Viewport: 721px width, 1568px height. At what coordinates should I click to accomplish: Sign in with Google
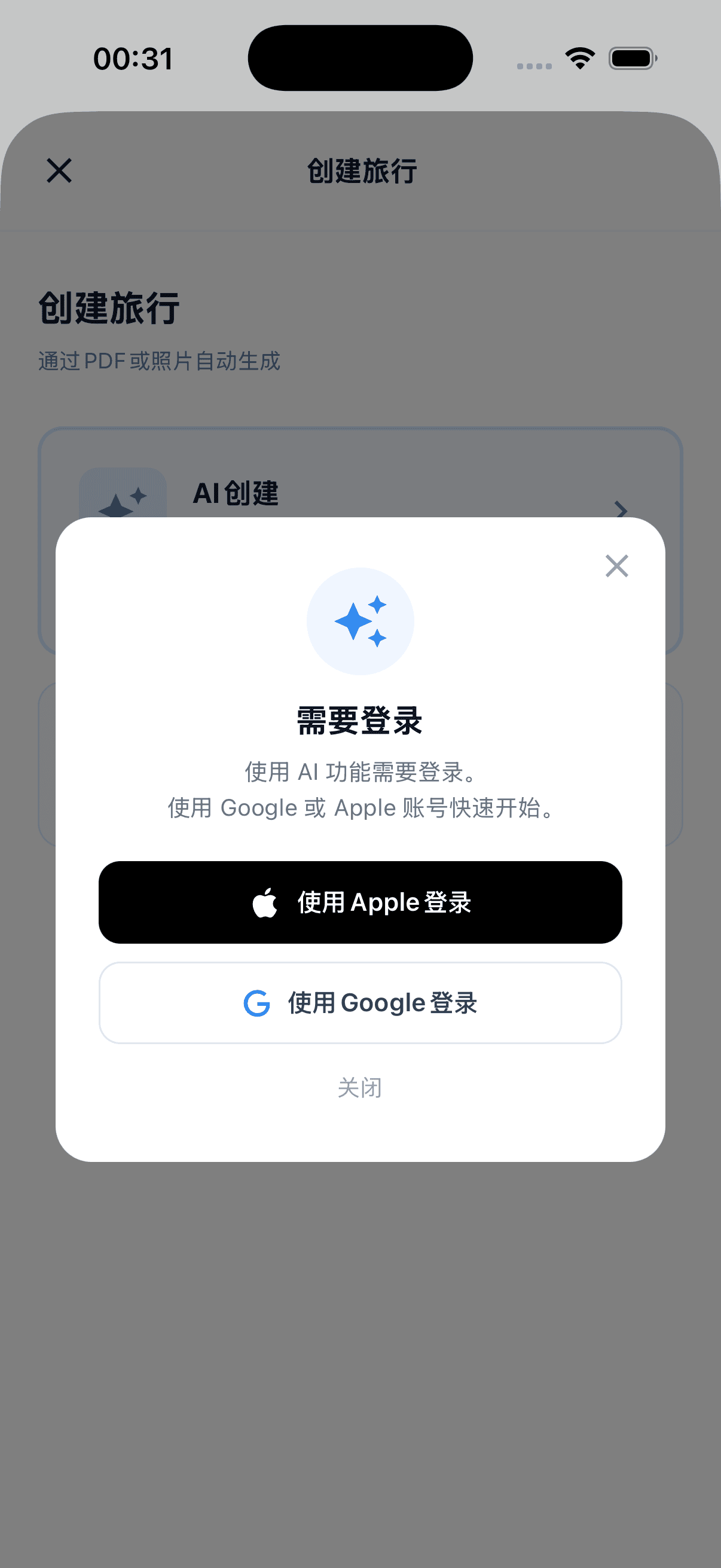(360, 1003)
